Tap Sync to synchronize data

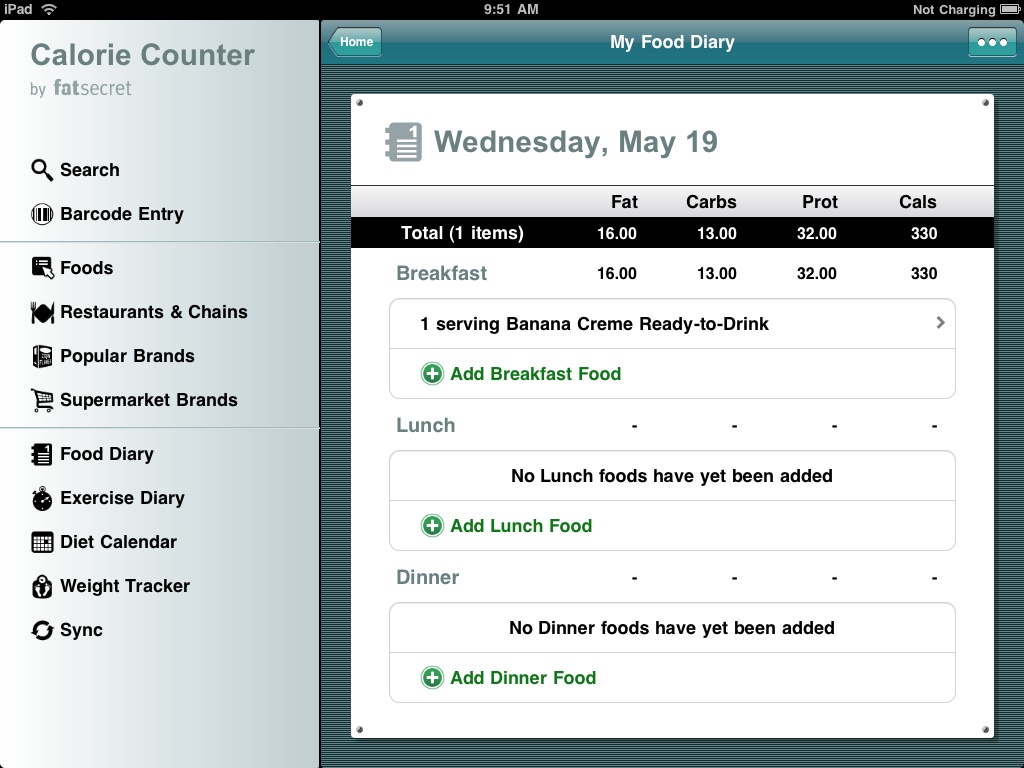click(80, 630)
